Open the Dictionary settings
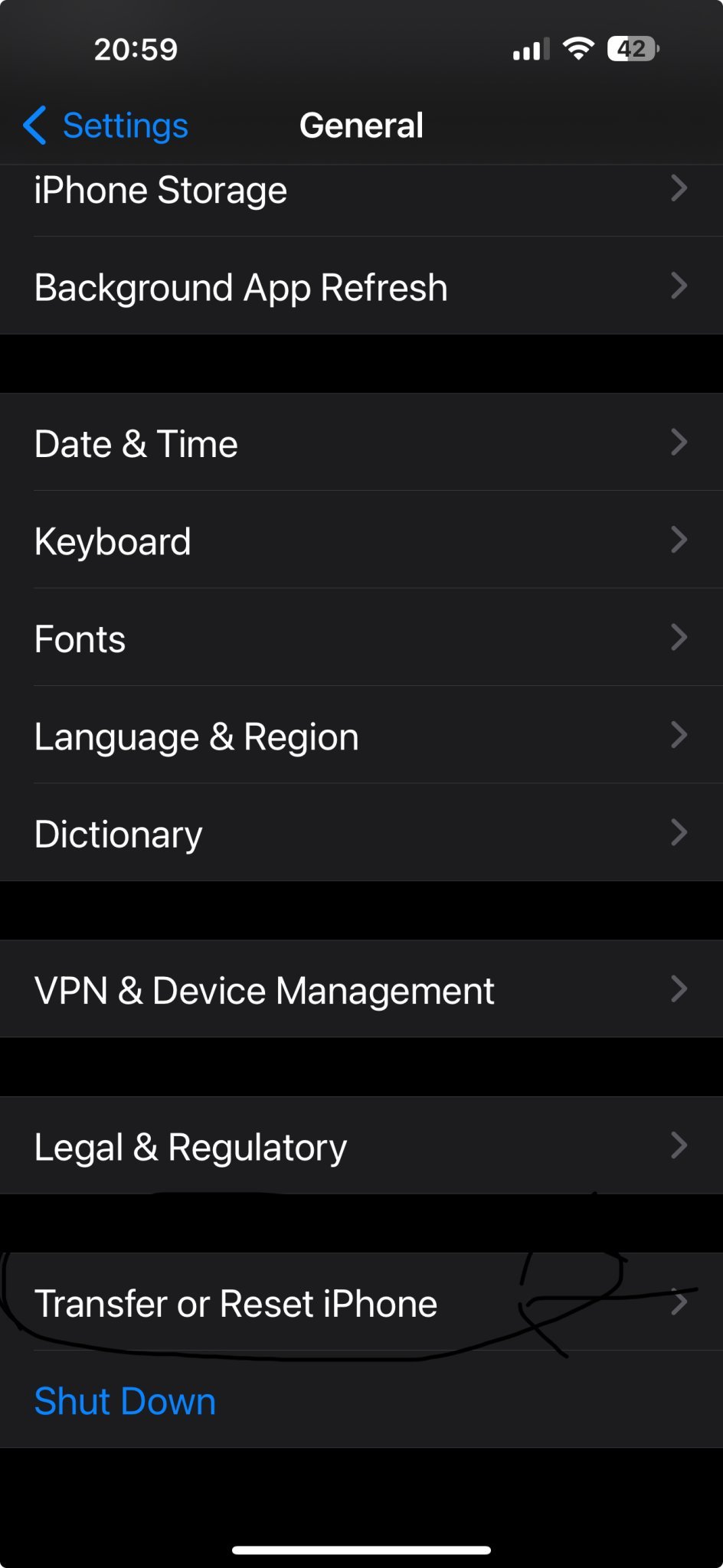The height and width of the screenshot is (1568, 723). 361,832
